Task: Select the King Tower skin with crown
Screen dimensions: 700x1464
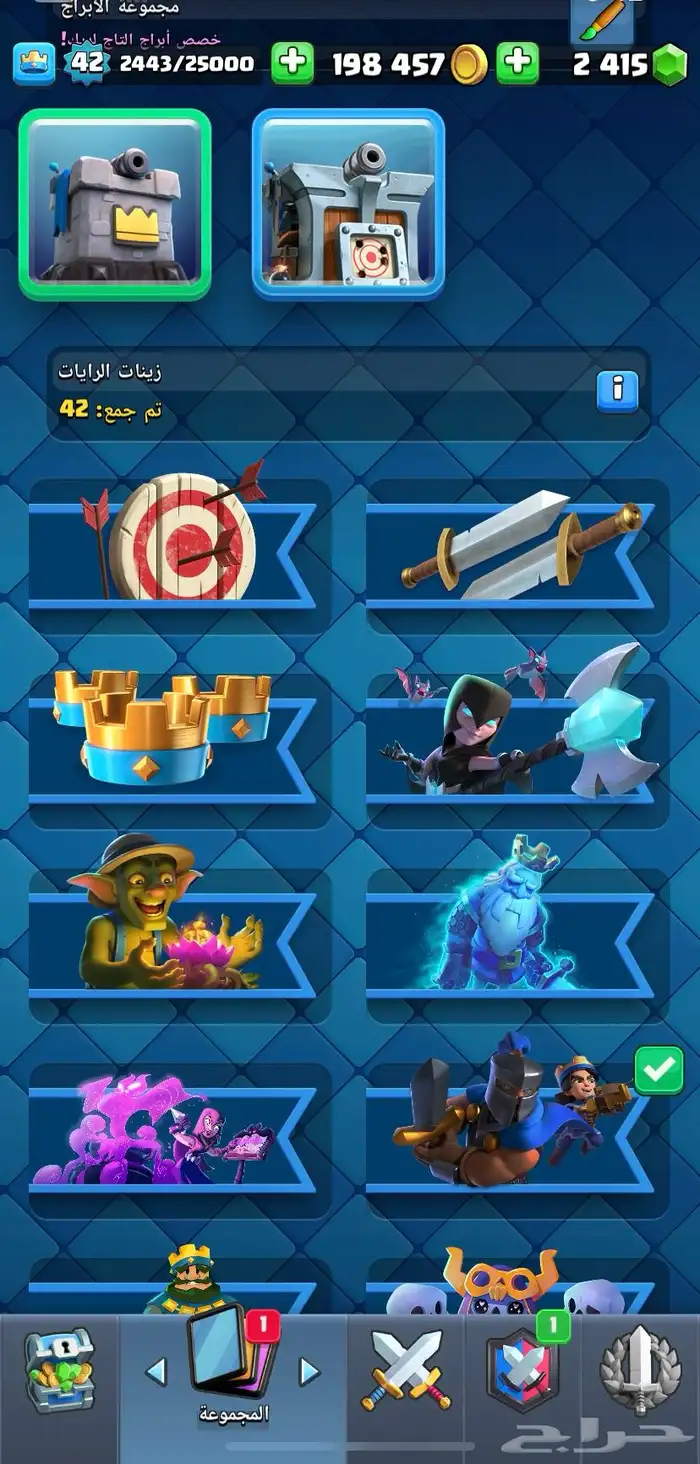Action: (115, 204)
